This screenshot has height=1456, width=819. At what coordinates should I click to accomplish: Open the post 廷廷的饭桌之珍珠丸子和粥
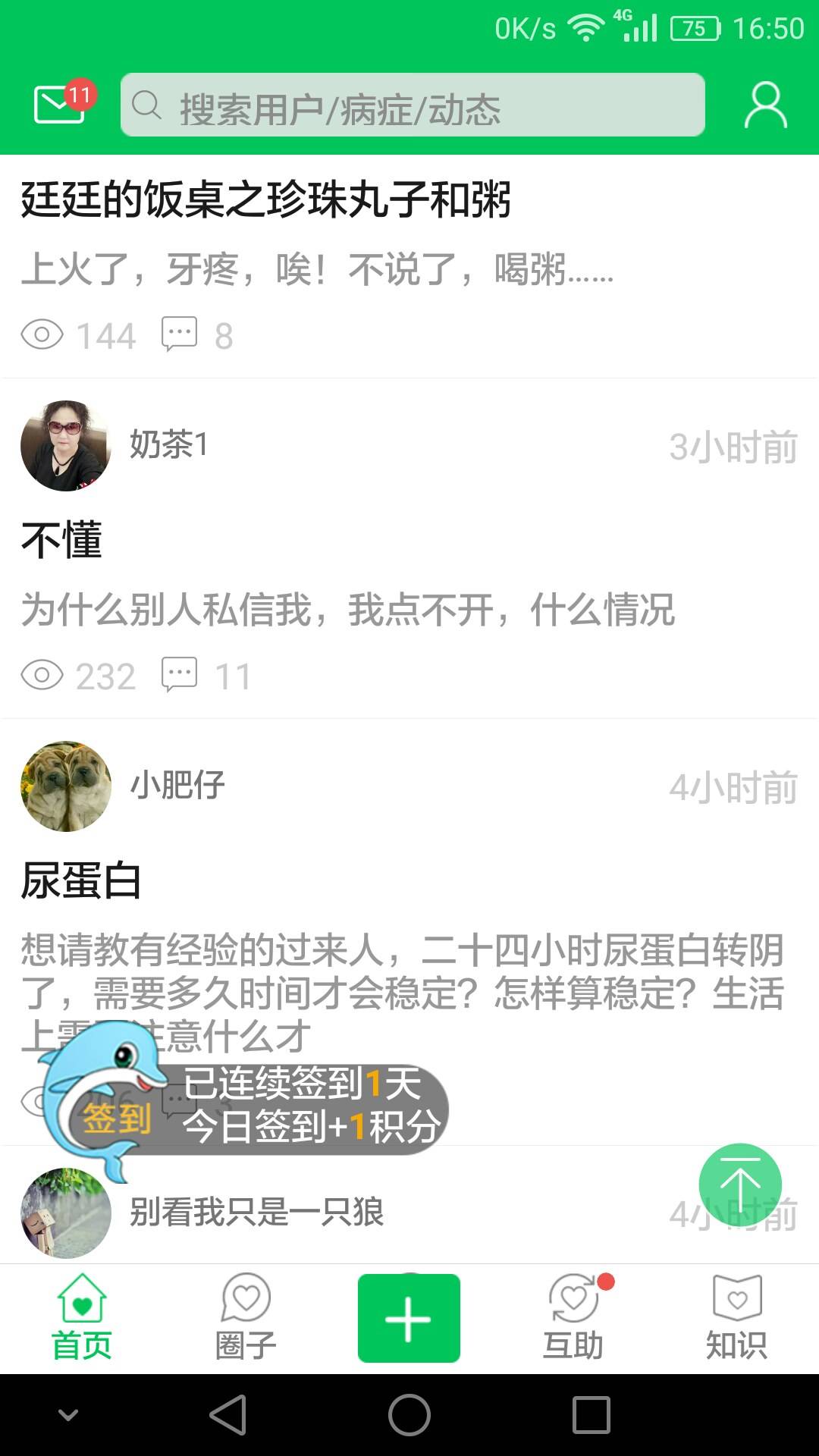point(265,200)
